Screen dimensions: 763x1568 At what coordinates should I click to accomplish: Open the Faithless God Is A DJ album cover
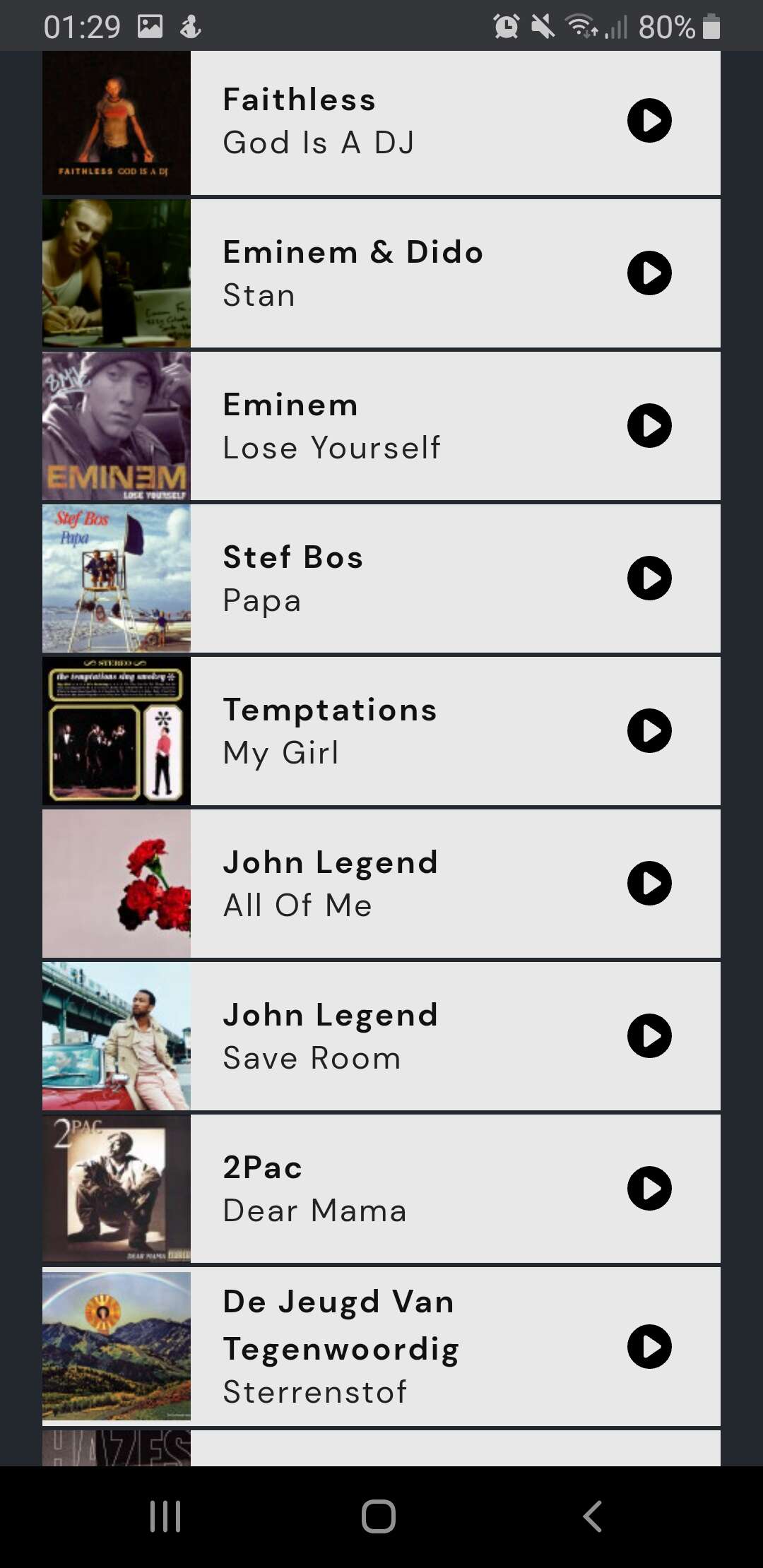click(117, 123)
